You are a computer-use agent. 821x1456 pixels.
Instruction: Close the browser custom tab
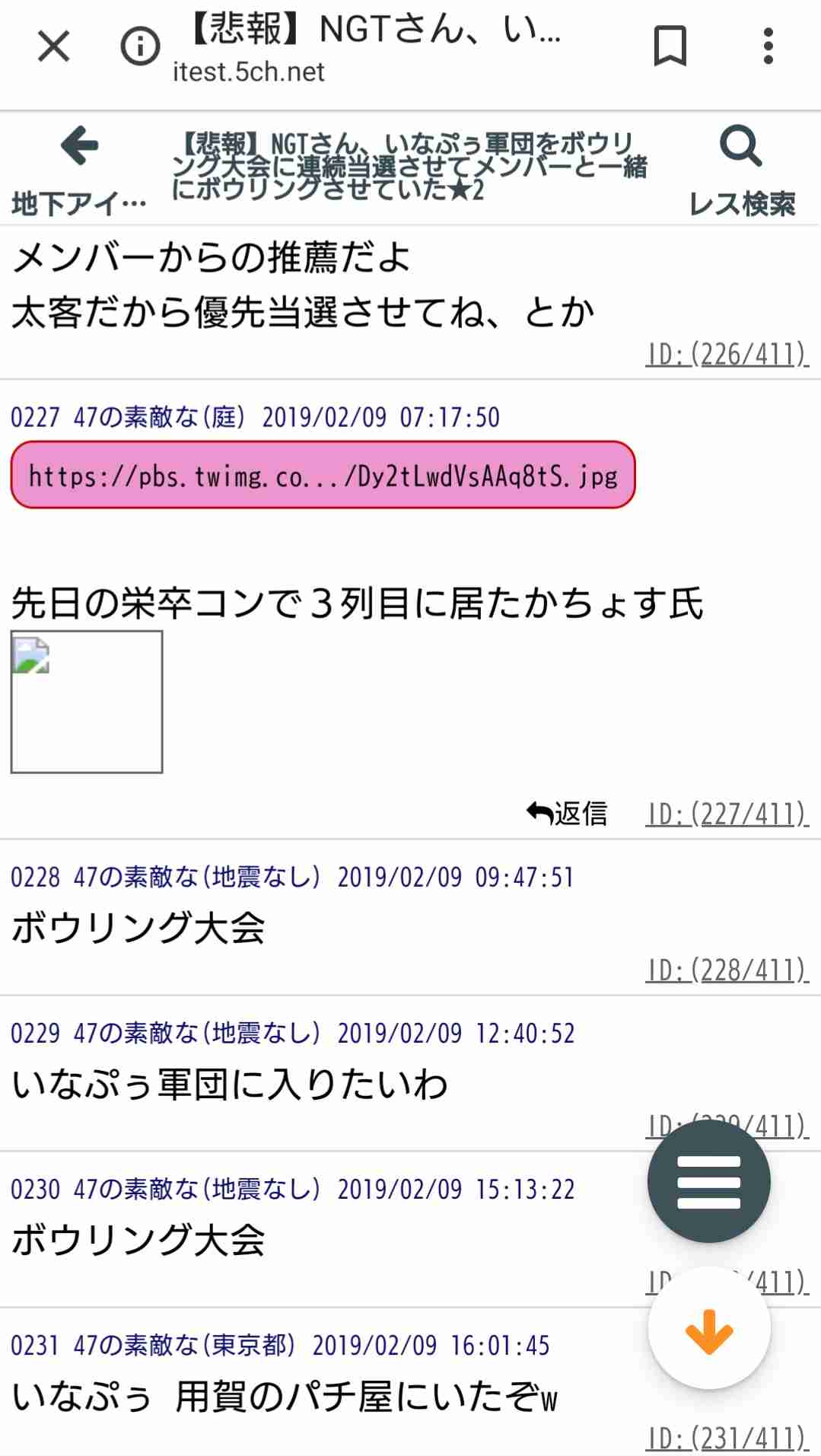pyautogui.click(x=53, y=46)
